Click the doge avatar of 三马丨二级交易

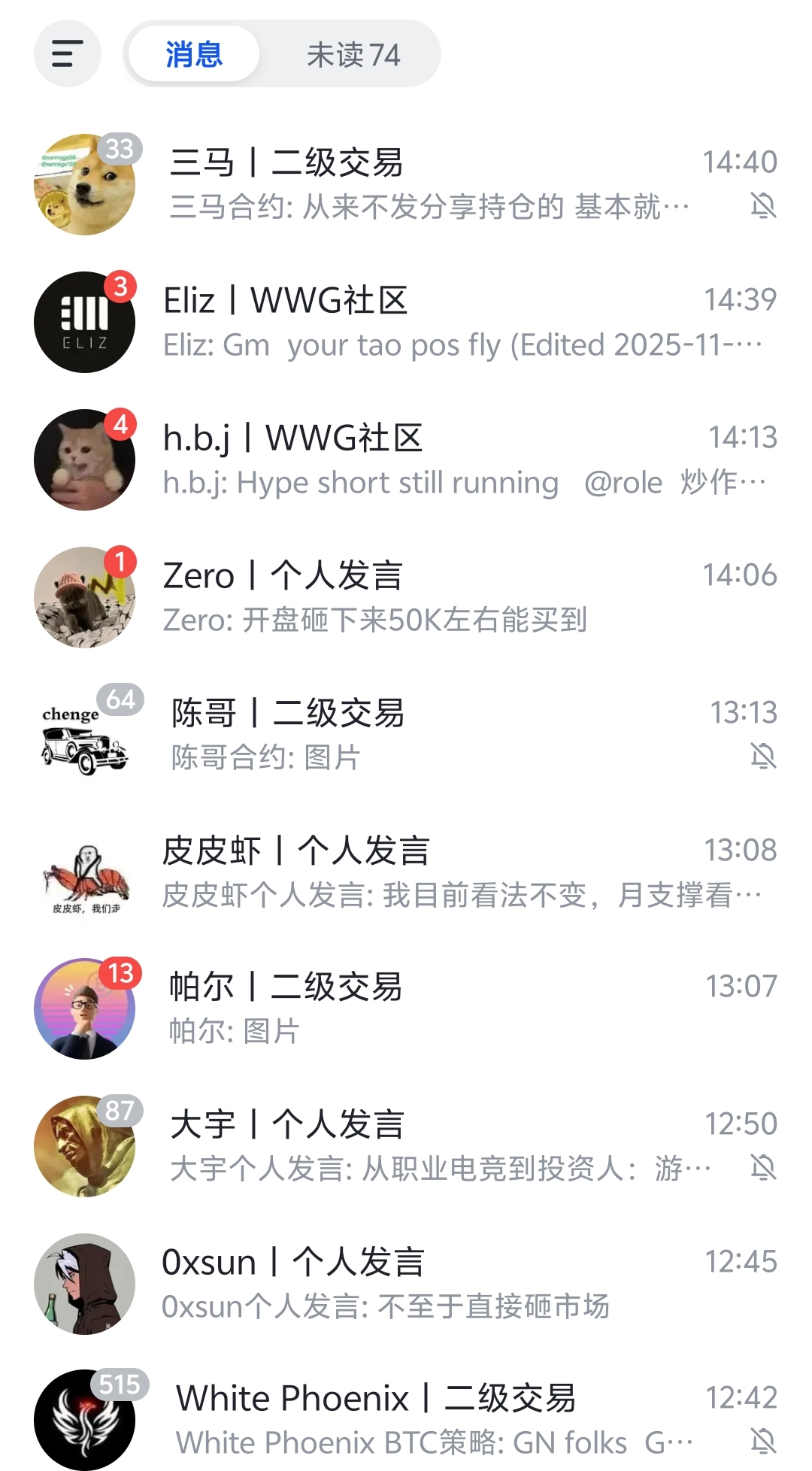[84, 184]
